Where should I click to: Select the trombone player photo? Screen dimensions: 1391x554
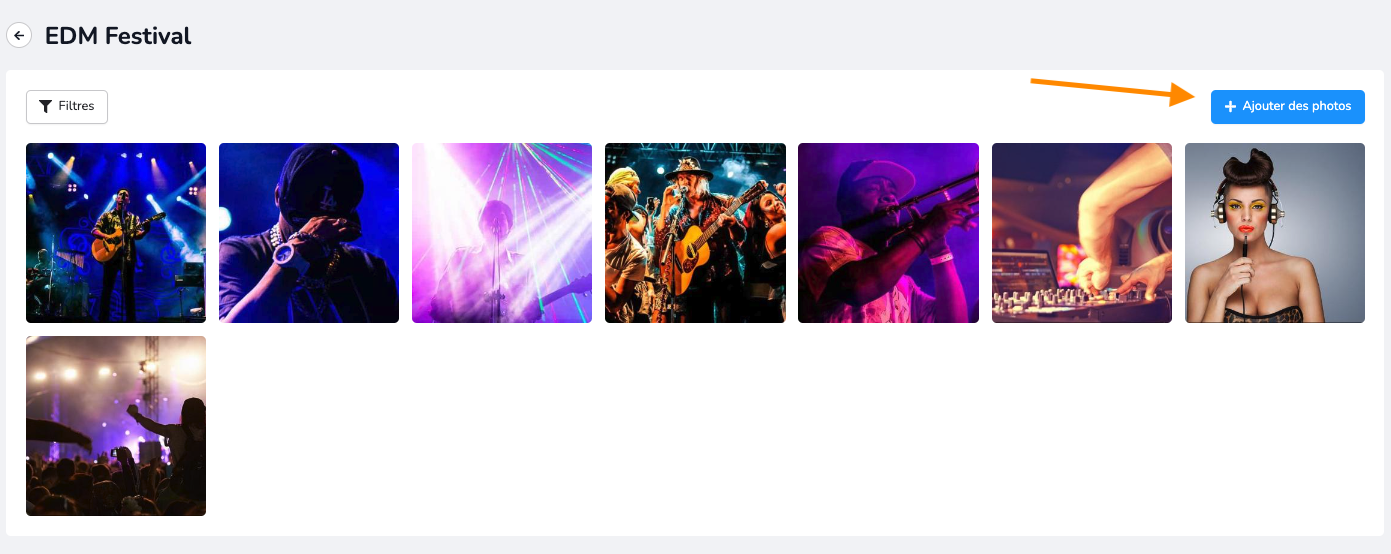pyautogui.click(x=888, y=233)
